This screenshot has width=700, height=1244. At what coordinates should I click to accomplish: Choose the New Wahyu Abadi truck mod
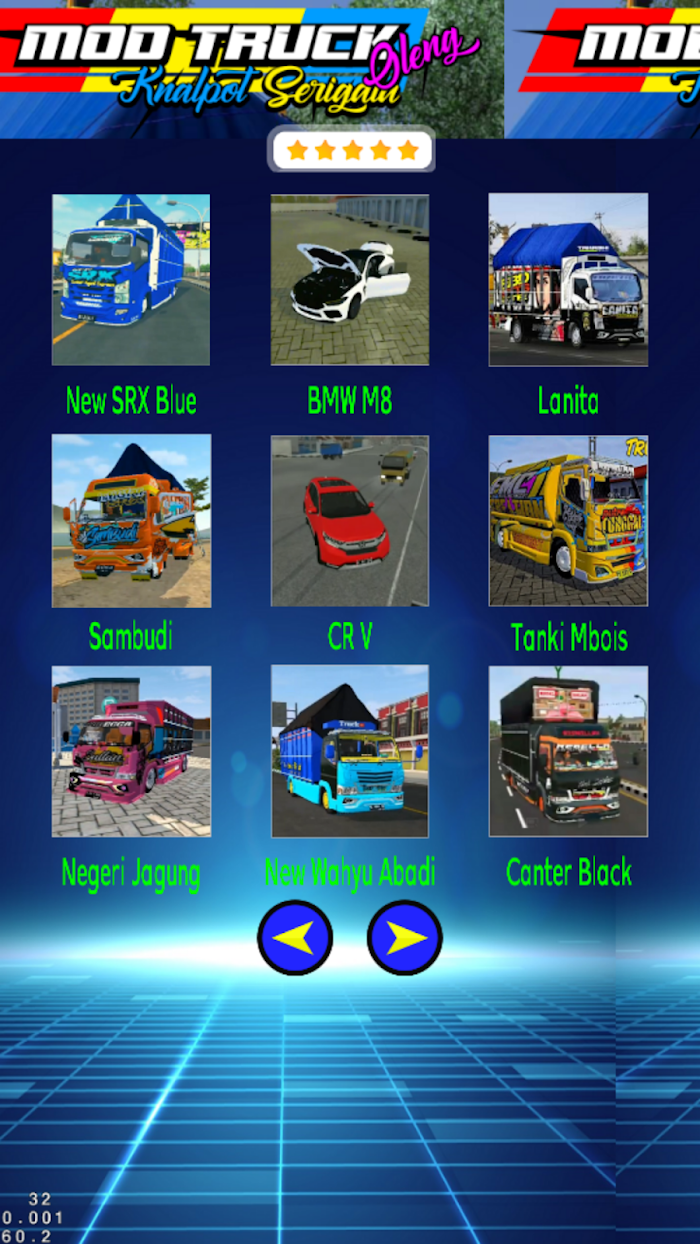tap(350, 751)
